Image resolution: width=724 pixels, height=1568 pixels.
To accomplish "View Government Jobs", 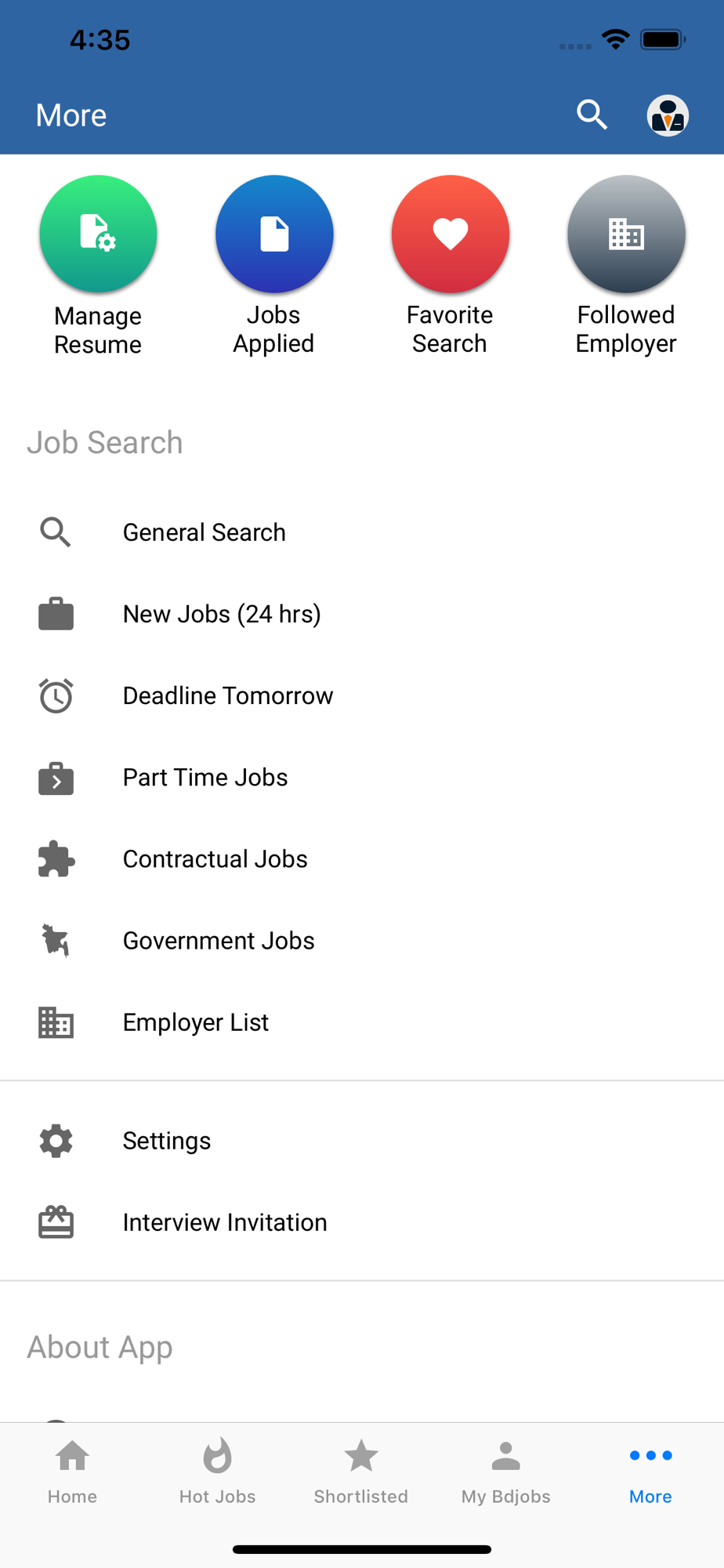I will [x=362, y=940].
